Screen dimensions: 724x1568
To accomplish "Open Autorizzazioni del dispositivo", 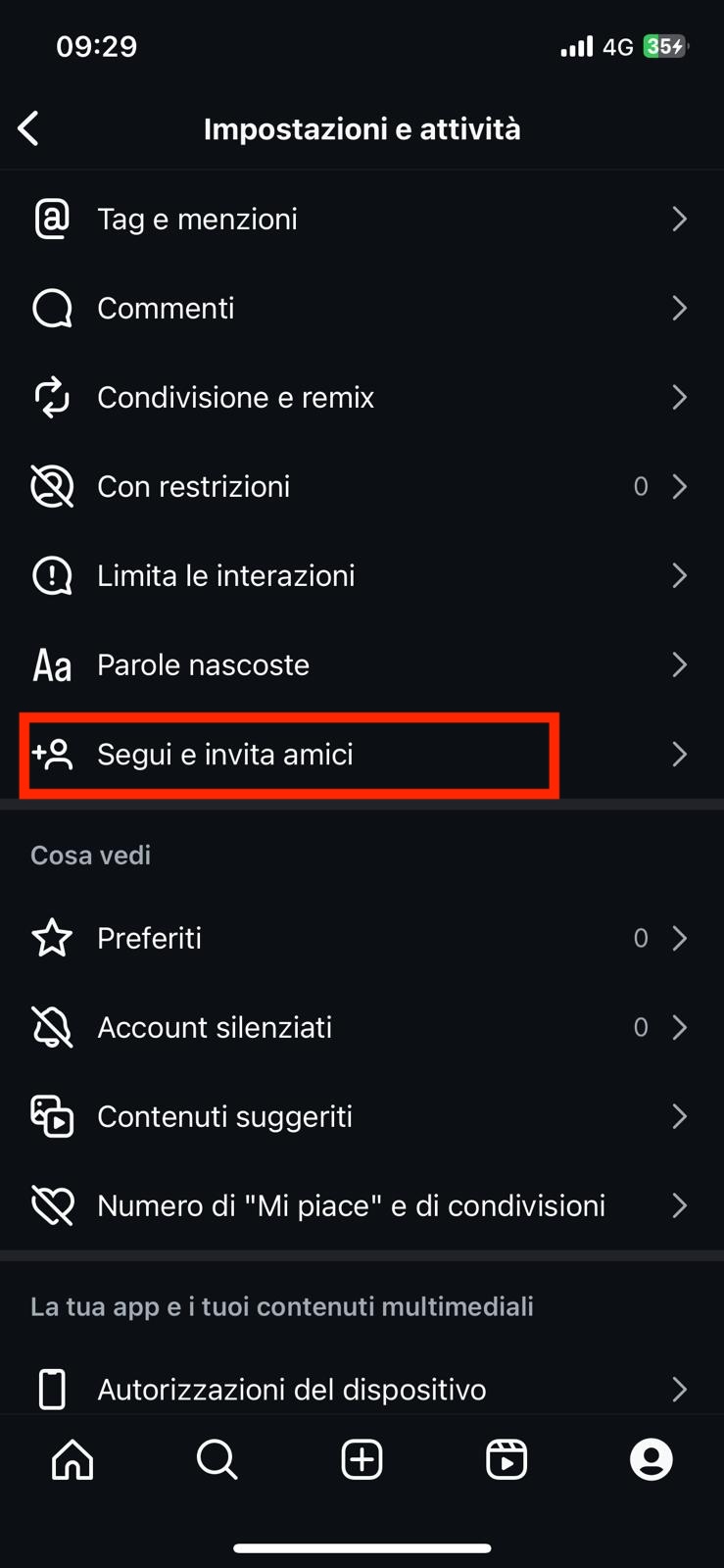I will pos(362,1389).
